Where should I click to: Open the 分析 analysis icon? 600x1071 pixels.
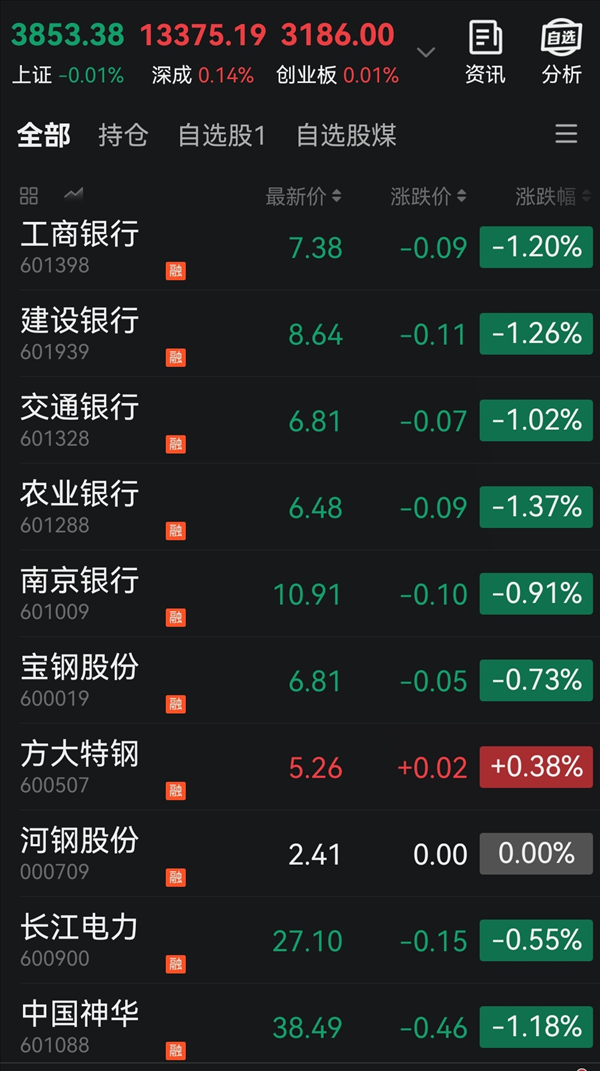[x=561, y=53]
